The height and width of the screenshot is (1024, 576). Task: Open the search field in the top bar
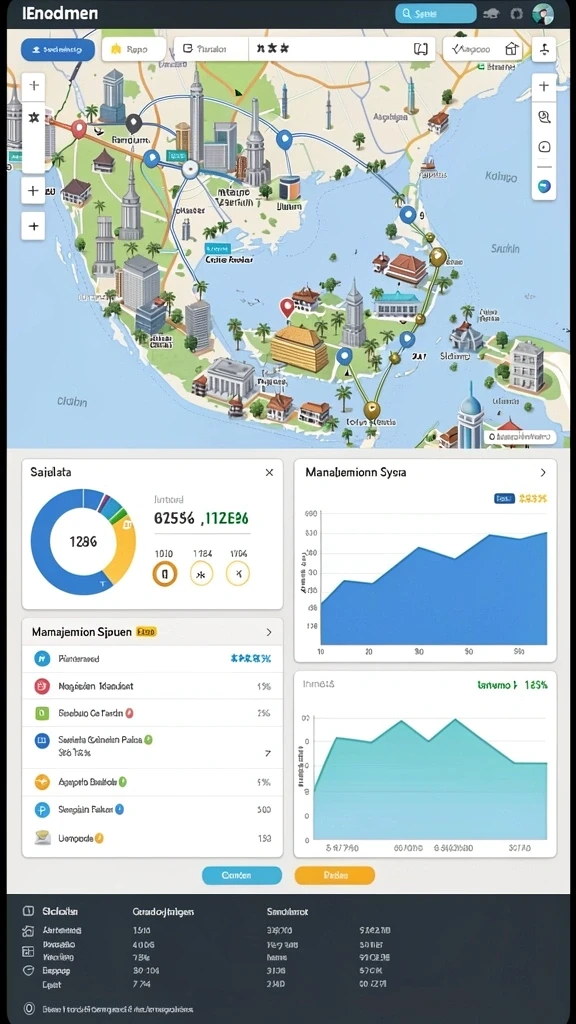[436, 13]
